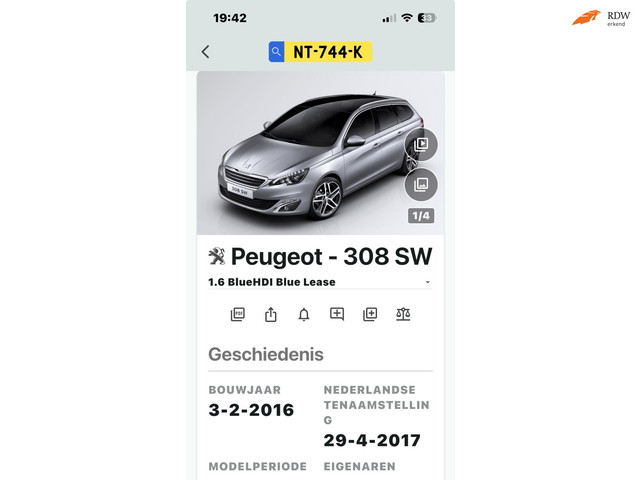
Task: Go back using the arrow
Action: coord(206,52)
